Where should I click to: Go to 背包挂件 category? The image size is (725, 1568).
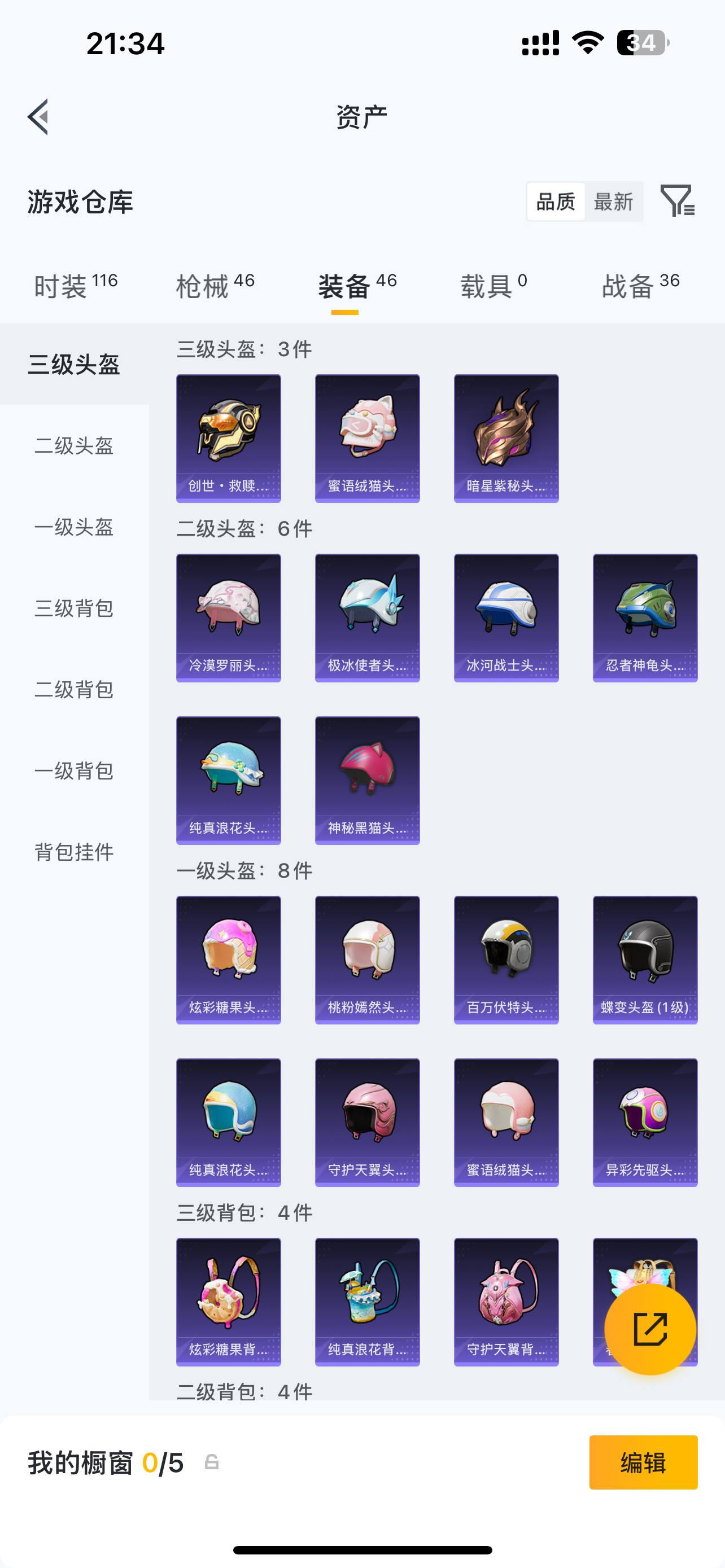pos(73,852)
